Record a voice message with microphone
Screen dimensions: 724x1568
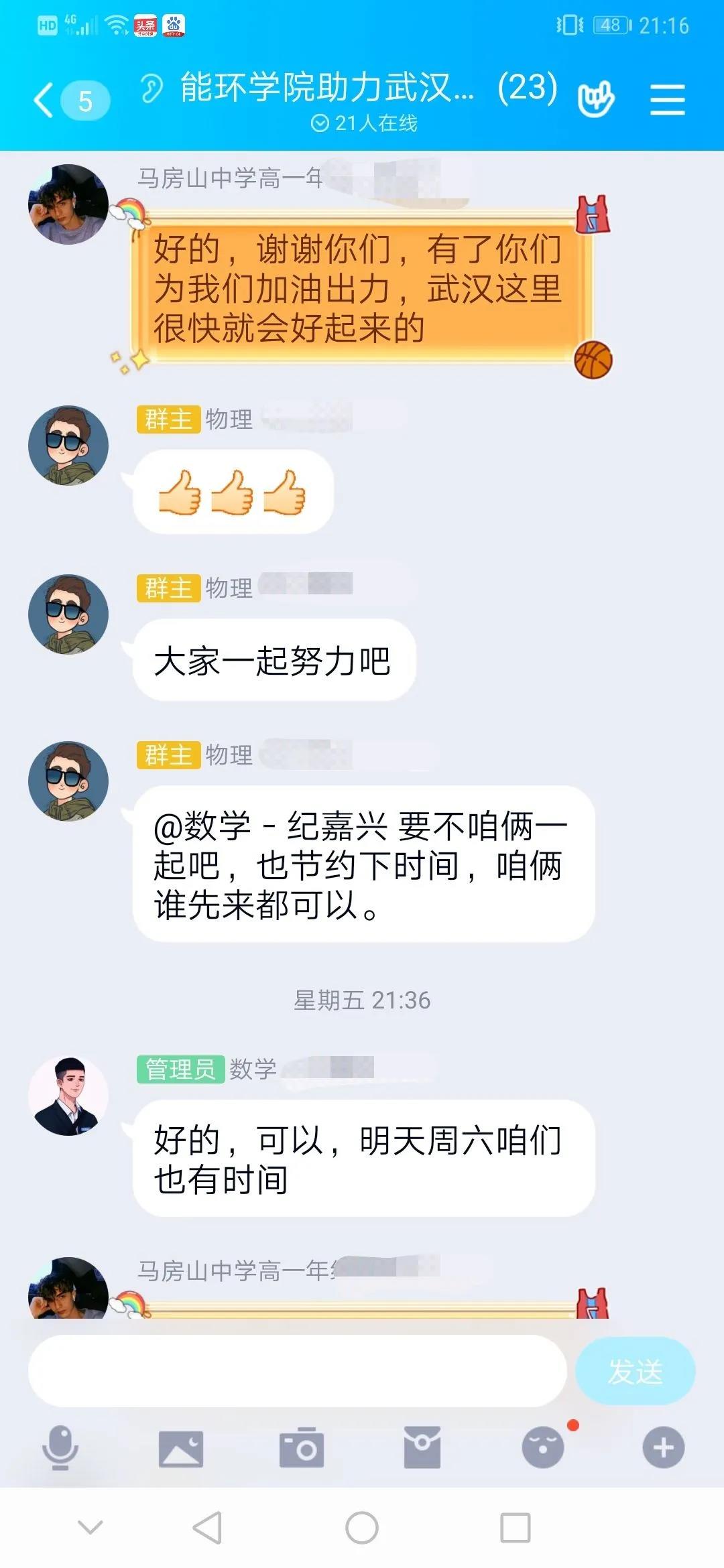pos(60,1447)
